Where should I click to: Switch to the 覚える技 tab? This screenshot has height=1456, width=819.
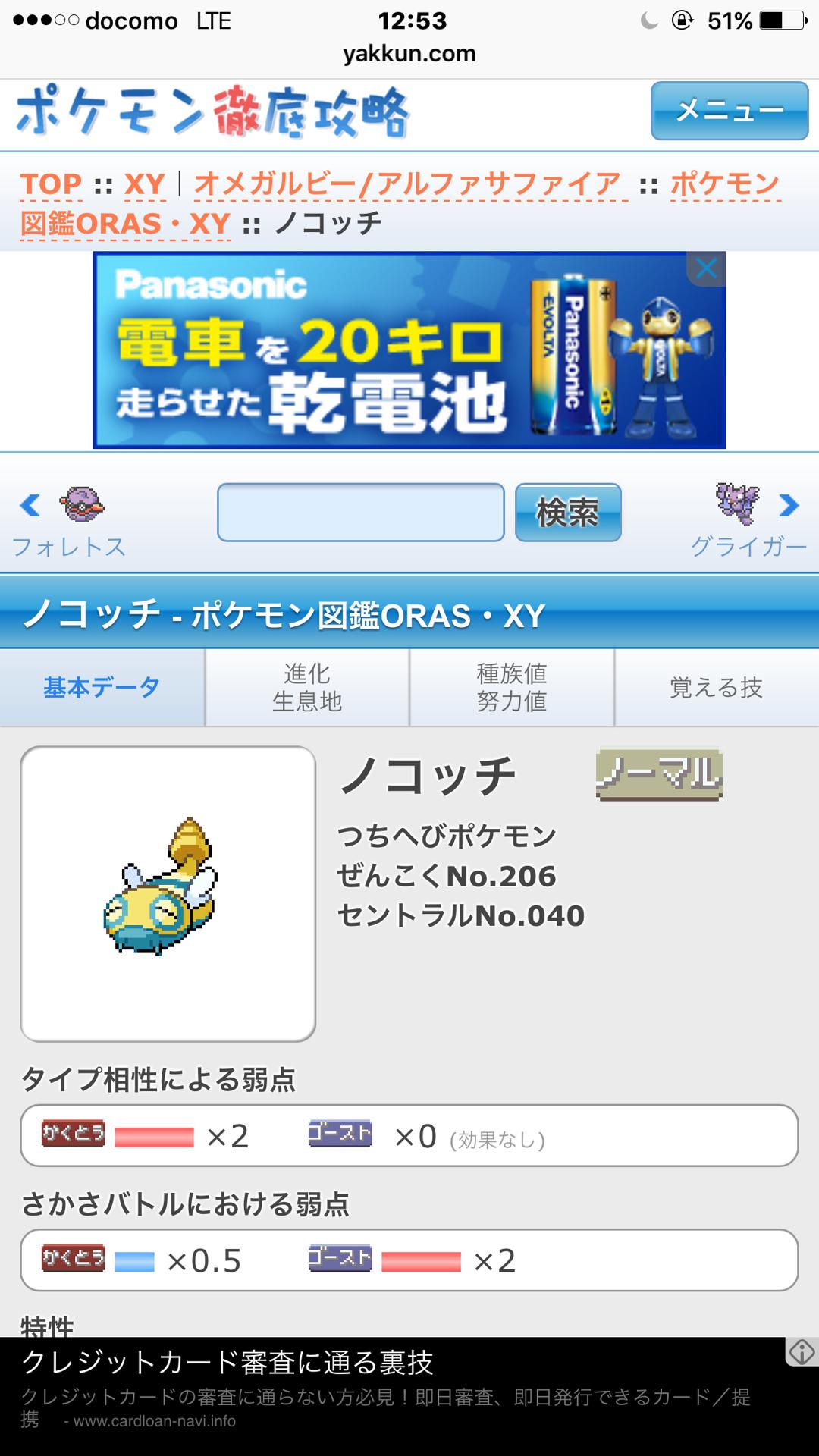716,688
